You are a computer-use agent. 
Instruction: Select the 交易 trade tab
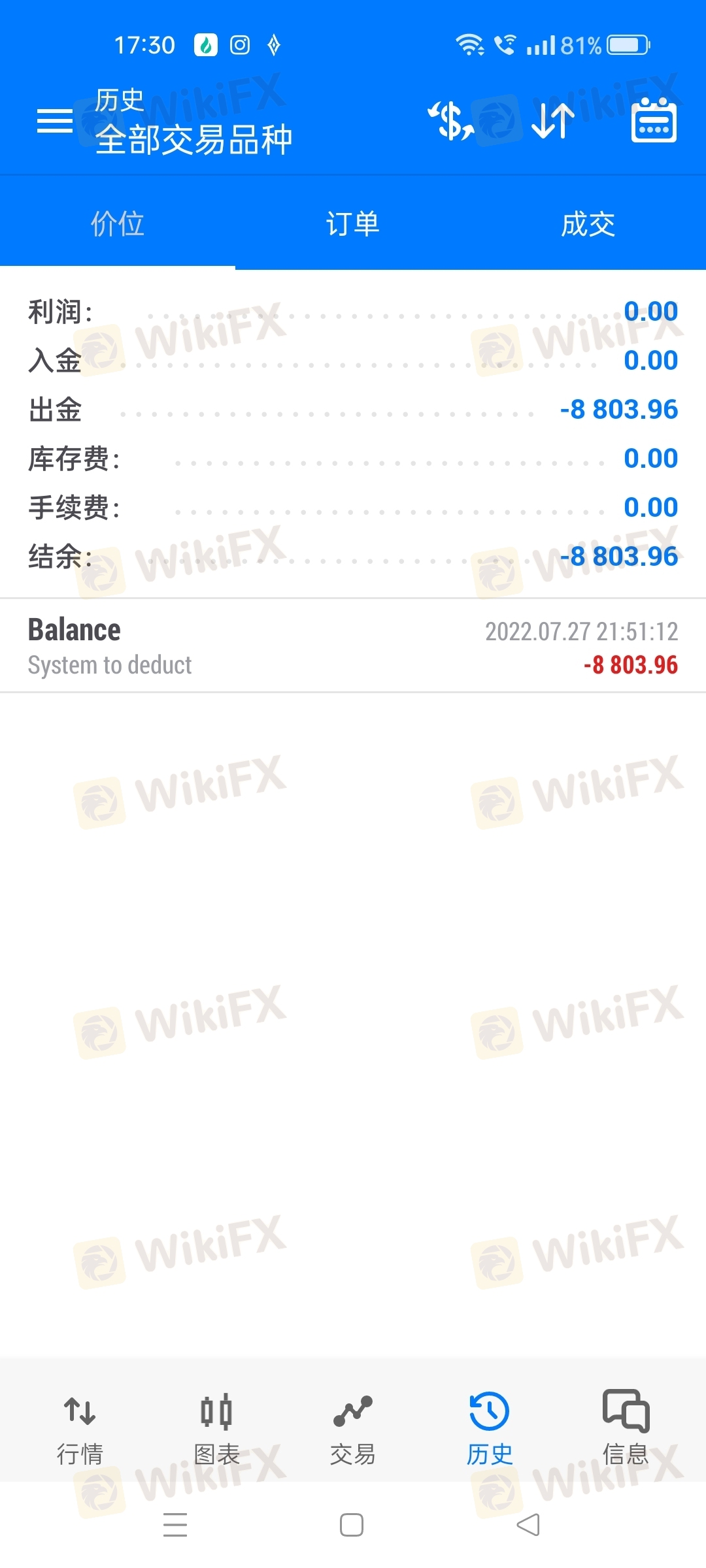pyautogui.click(x=353, y=1428)
